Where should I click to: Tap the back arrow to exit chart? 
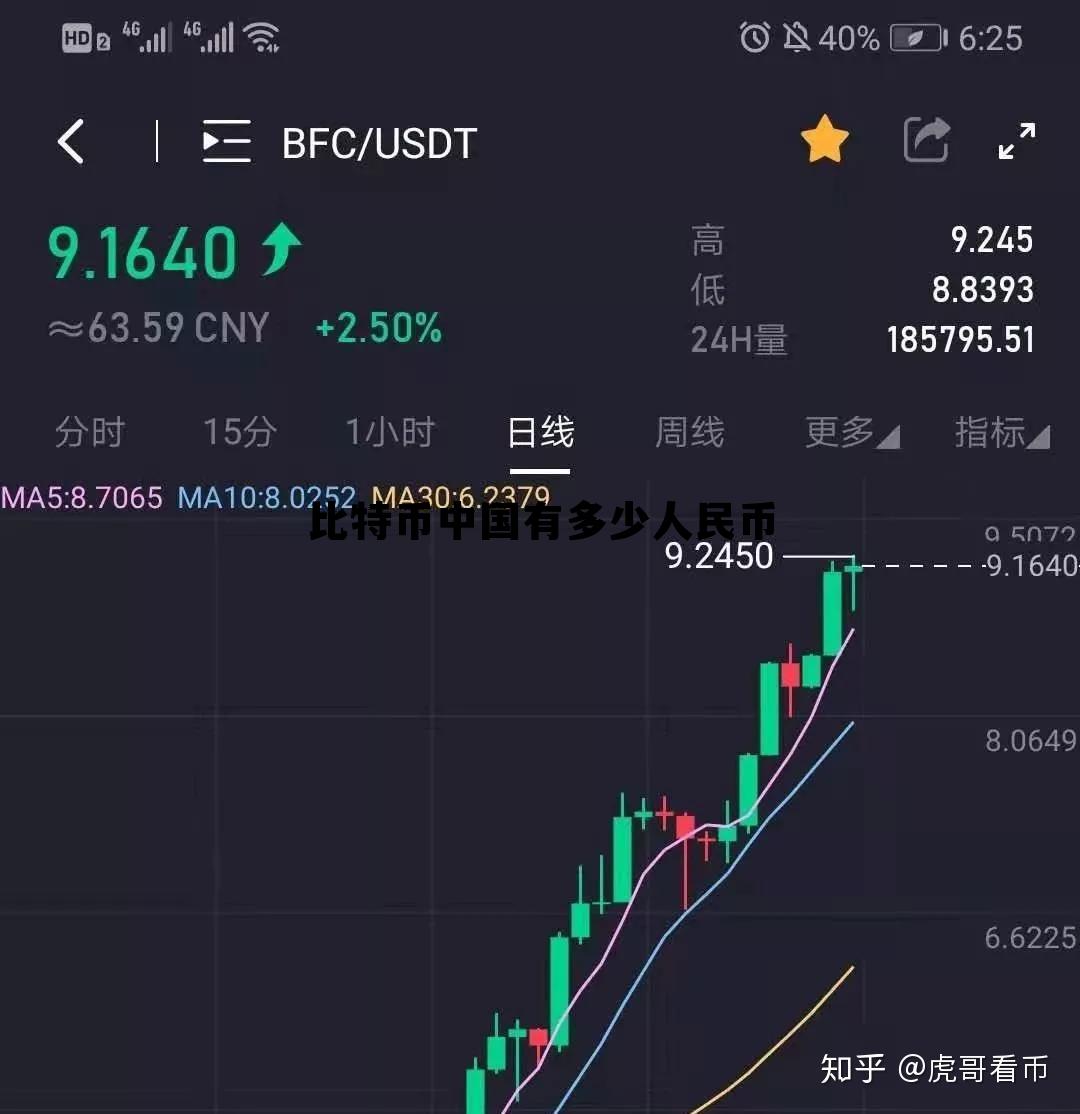pyautogui.click(x=70, y=142)
